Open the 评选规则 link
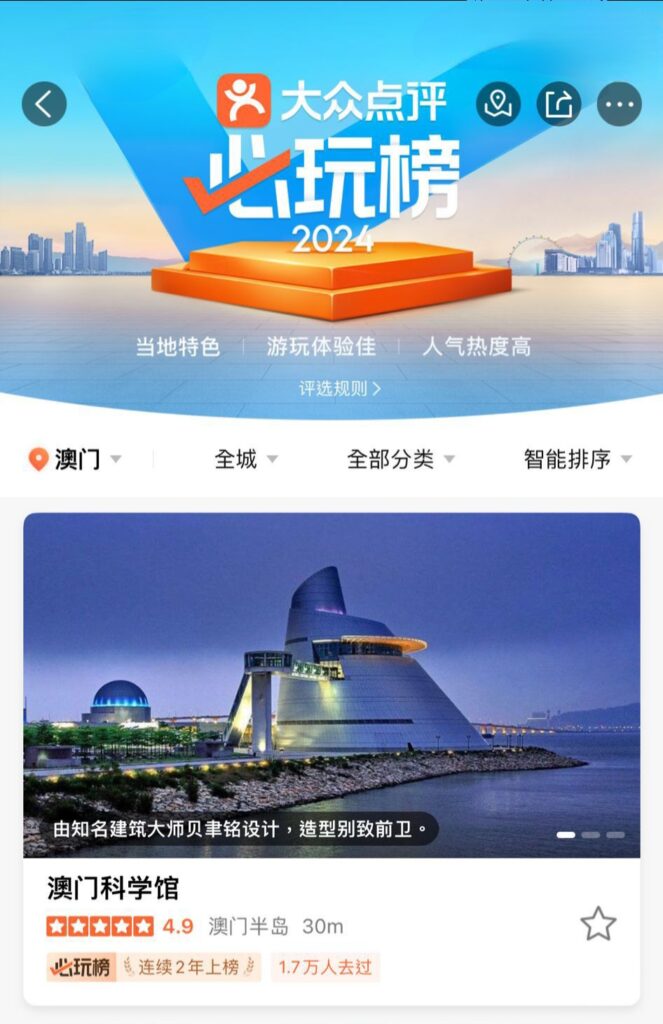This screenshot has width=663, height=1024. (x=340, y=389)
